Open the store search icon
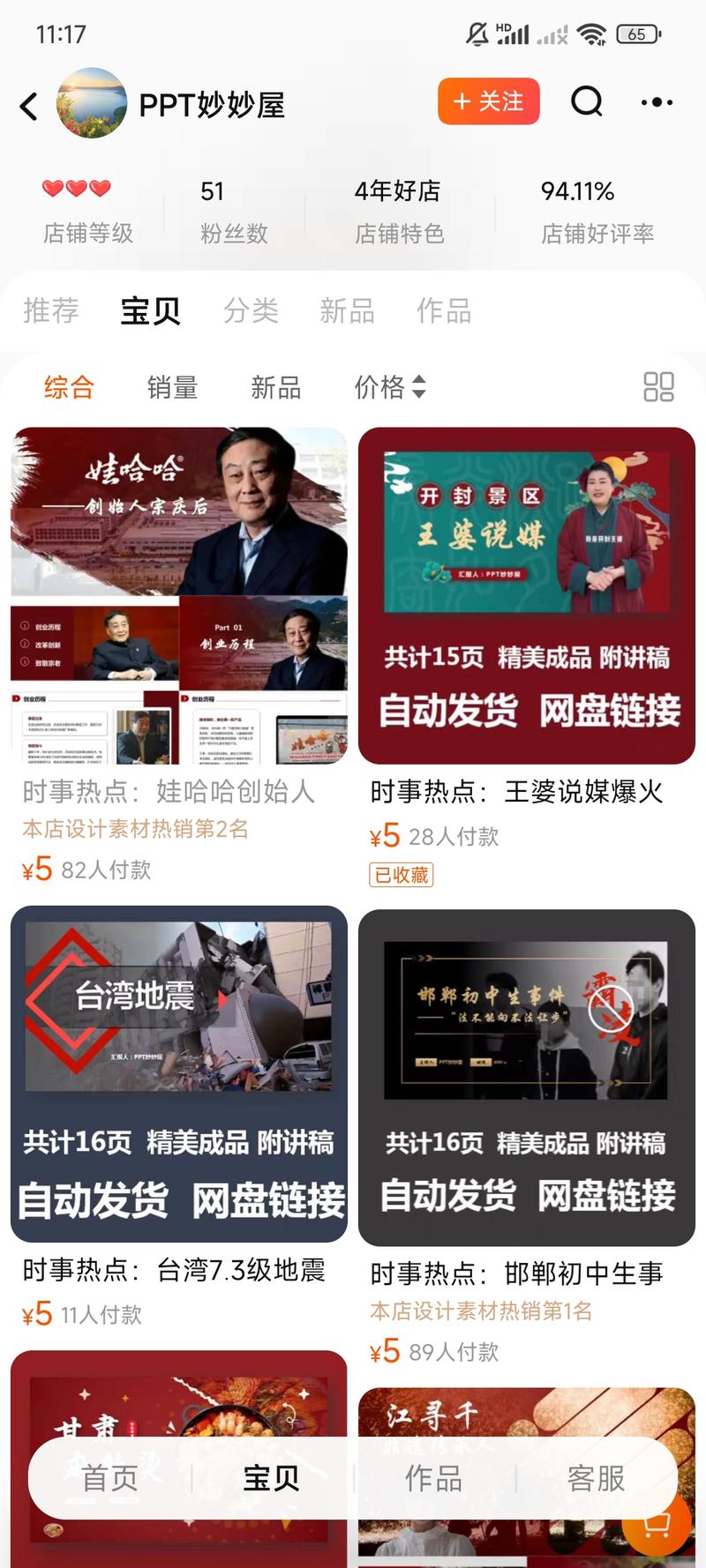The width and height of the screenshot is (706, 1568). pyautogui.click(x=586, y=102)
